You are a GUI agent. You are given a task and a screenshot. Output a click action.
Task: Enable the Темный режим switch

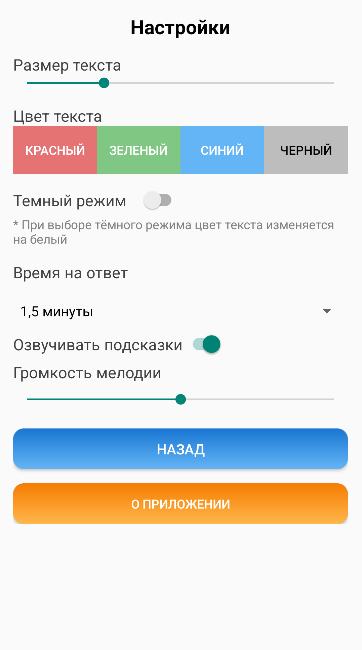[x=157, y=201]
